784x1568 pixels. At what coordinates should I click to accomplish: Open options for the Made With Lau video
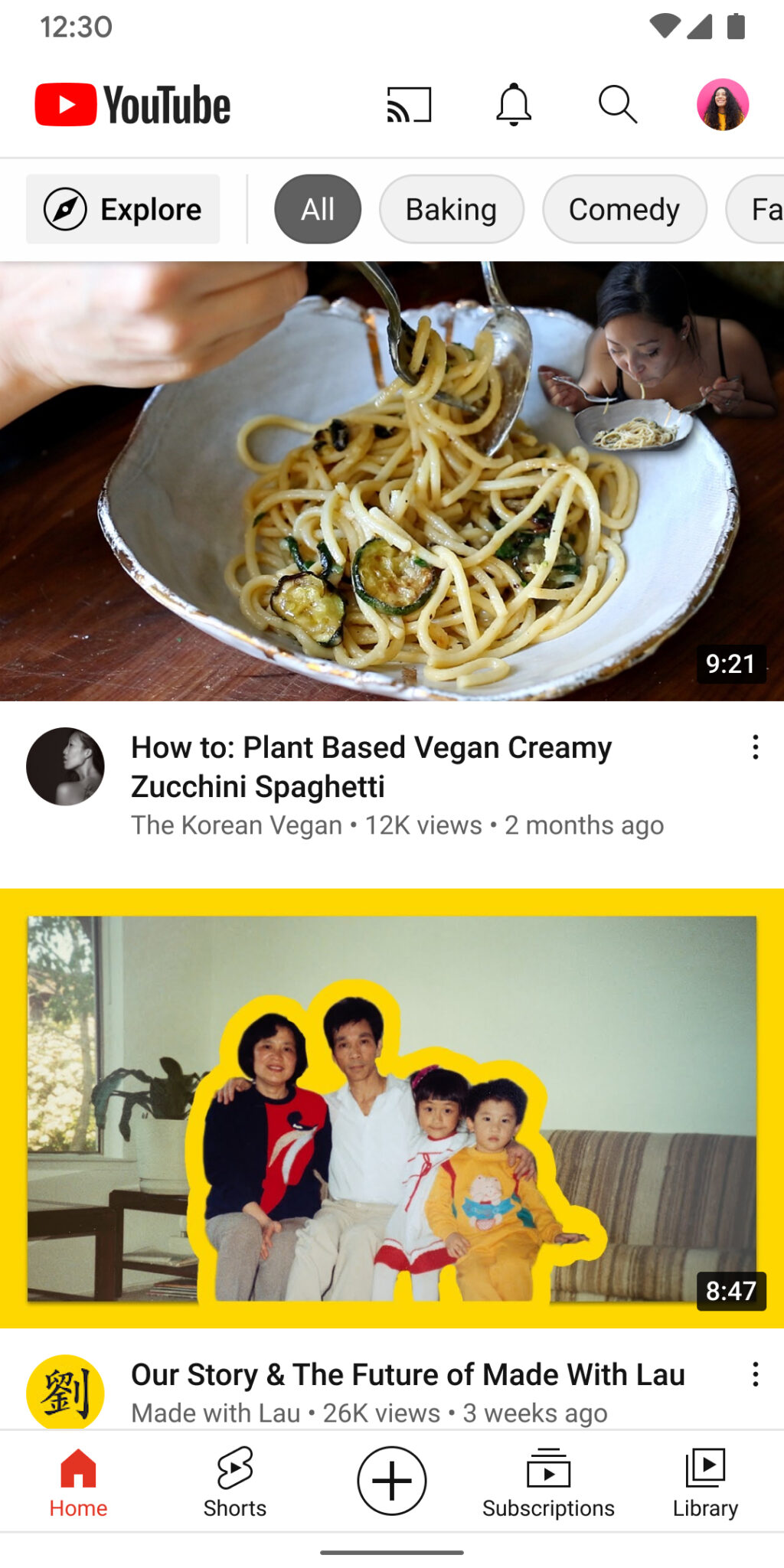[x=755, y=1374]
